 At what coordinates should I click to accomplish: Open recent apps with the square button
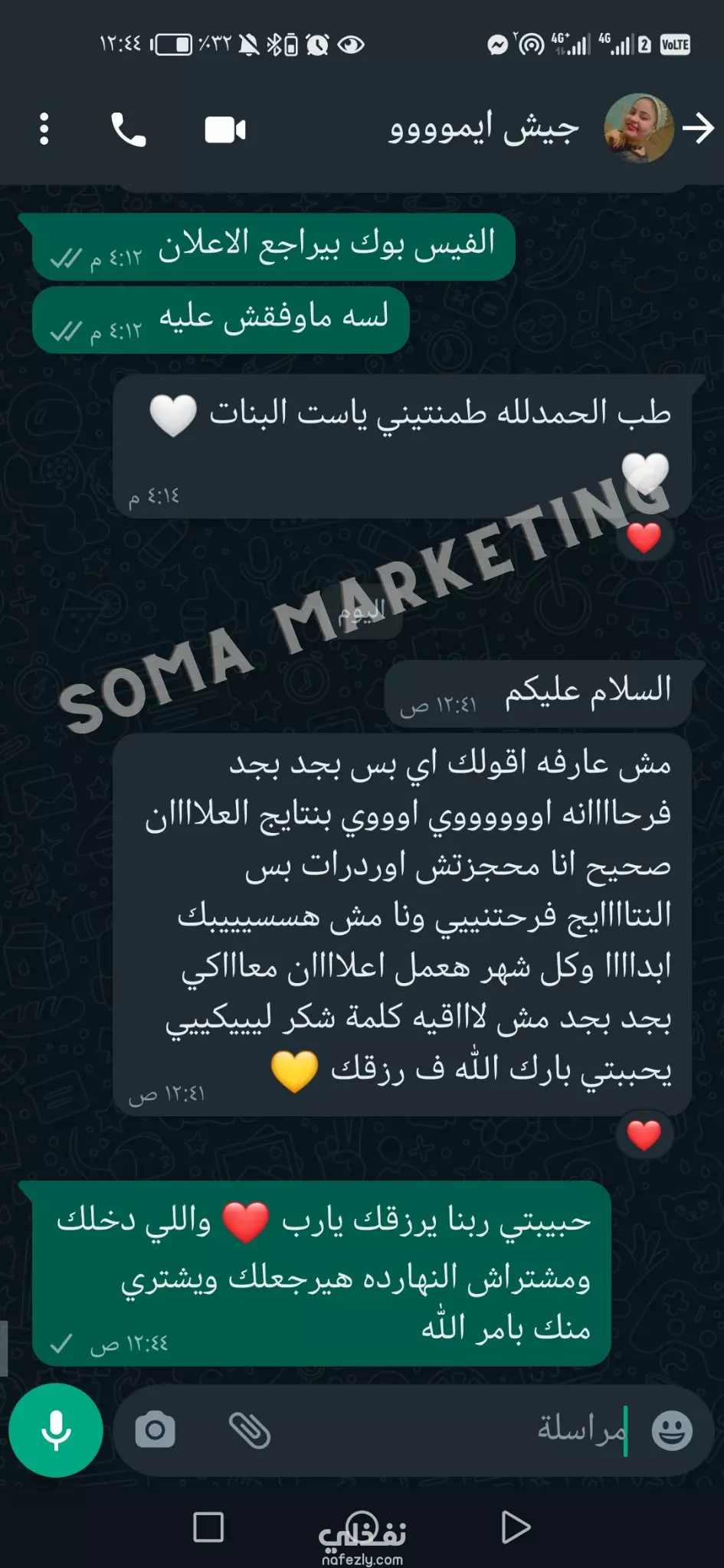[208, 1527]
